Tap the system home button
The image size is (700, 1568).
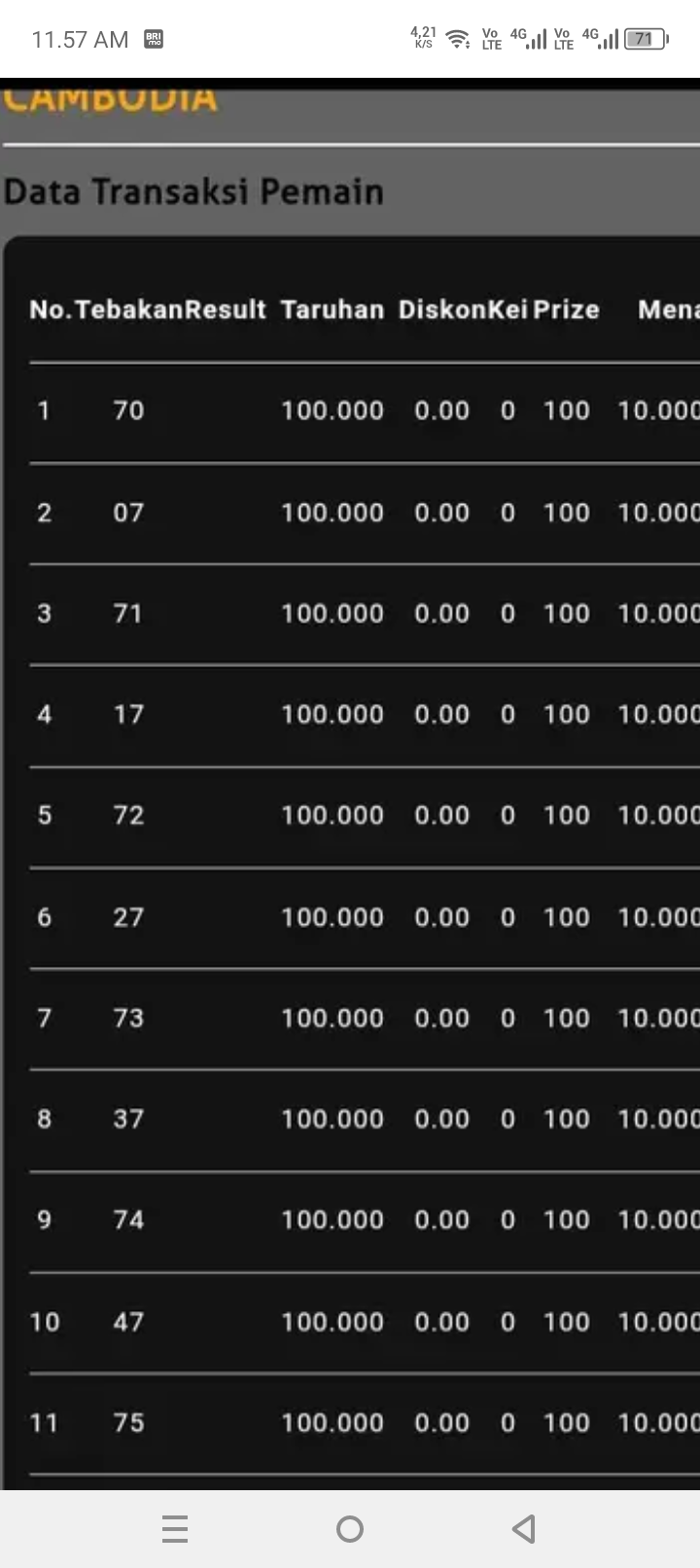pyautogui.click(x=350, y=1529)
